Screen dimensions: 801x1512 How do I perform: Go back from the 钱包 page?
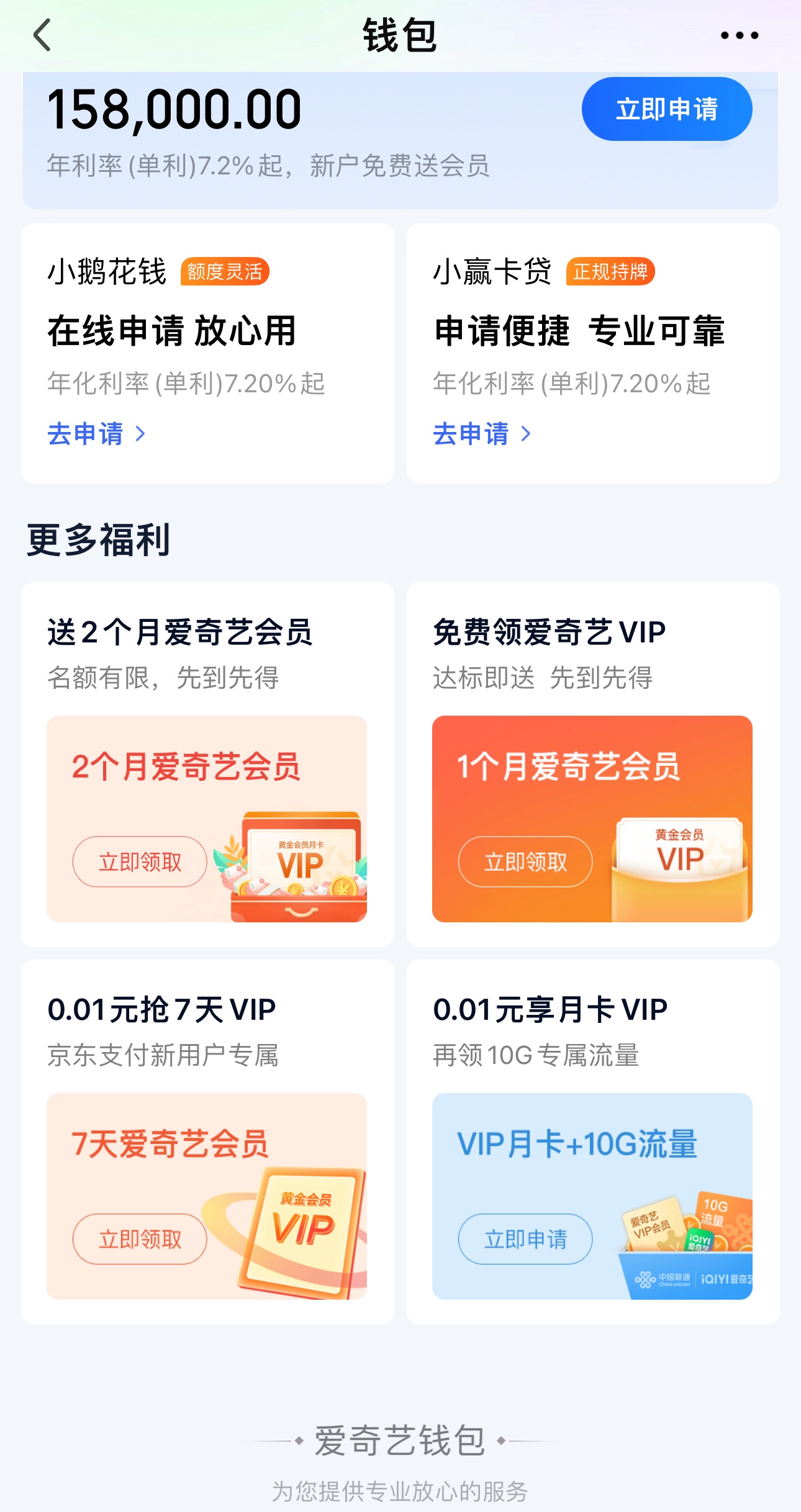(42, 35)
